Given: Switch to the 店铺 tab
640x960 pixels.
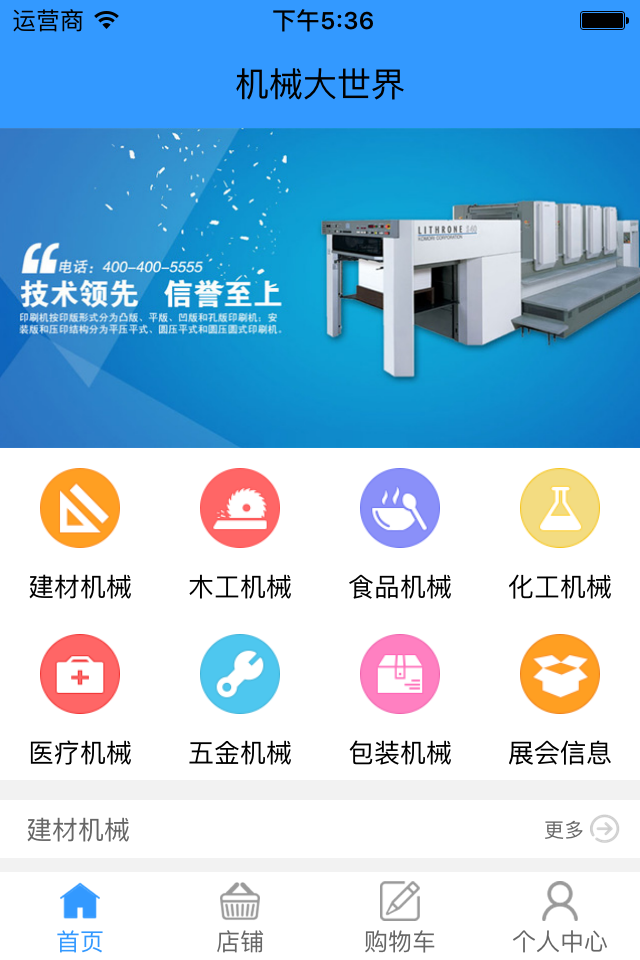Looking at the screenshot, I should point(240,916).
